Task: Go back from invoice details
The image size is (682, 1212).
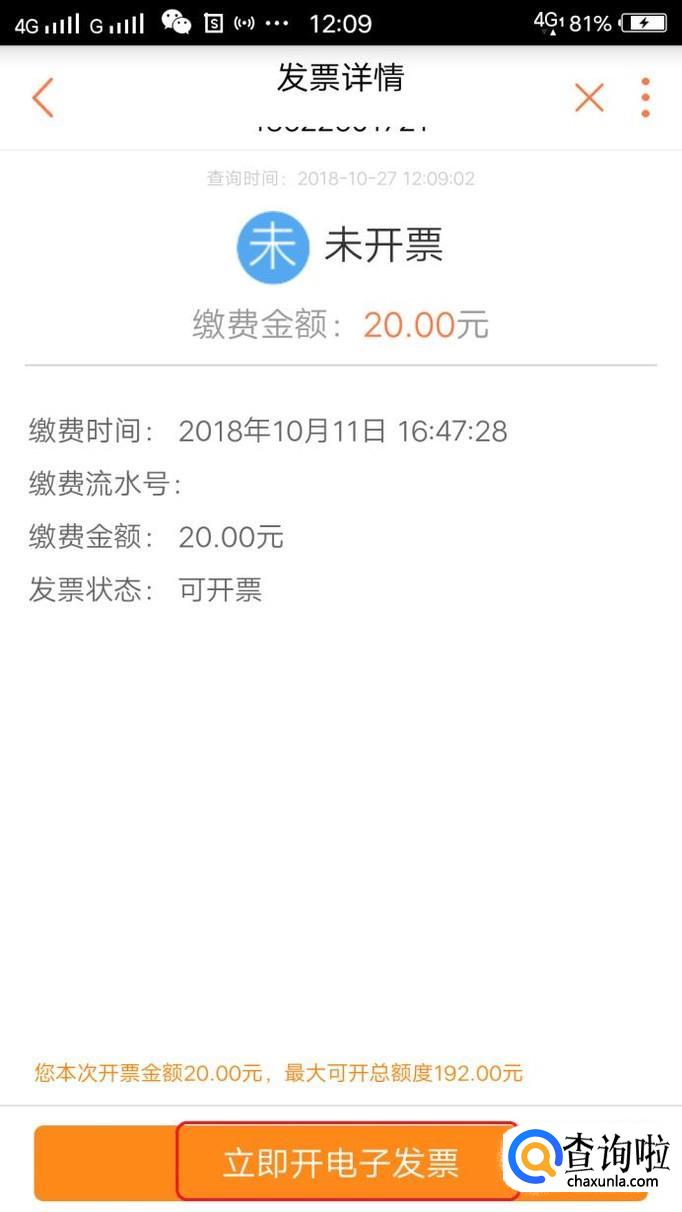Action: click(x=42, y=98)
